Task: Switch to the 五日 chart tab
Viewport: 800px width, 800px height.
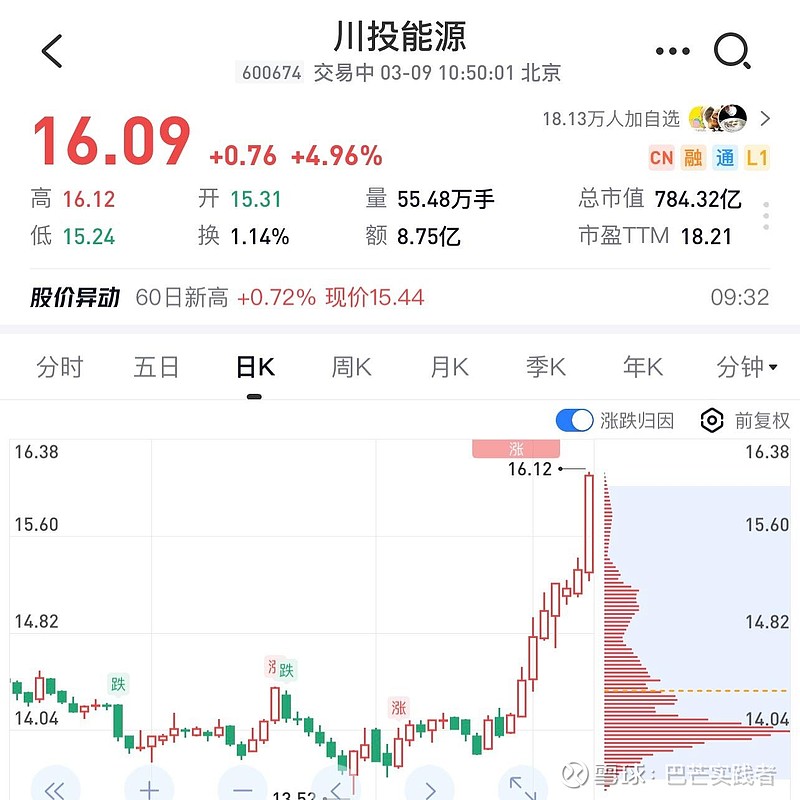Action: pos(156,367)
